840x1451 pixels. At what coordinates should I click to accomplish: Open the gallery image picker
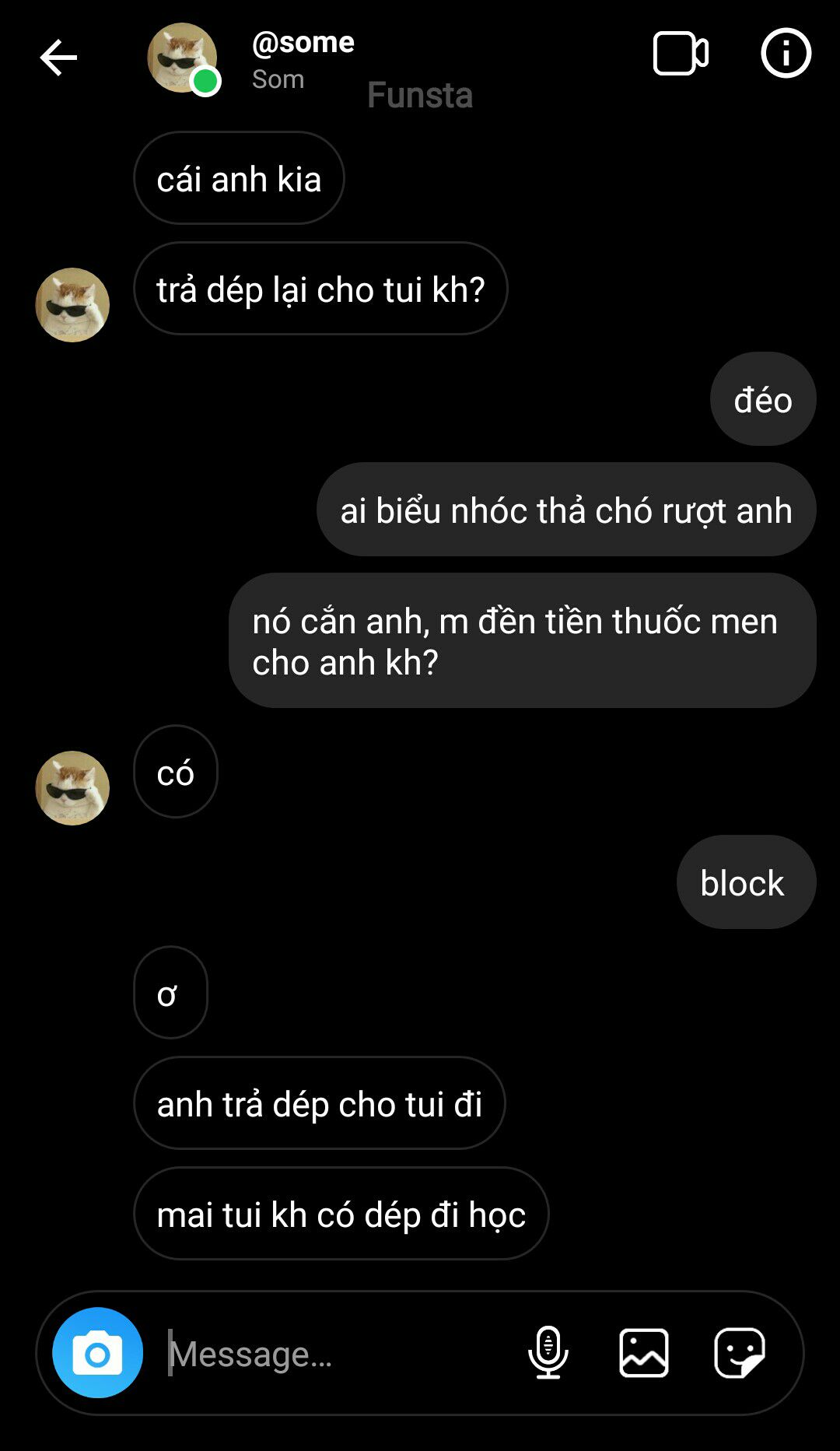[x=643, y=1352]
